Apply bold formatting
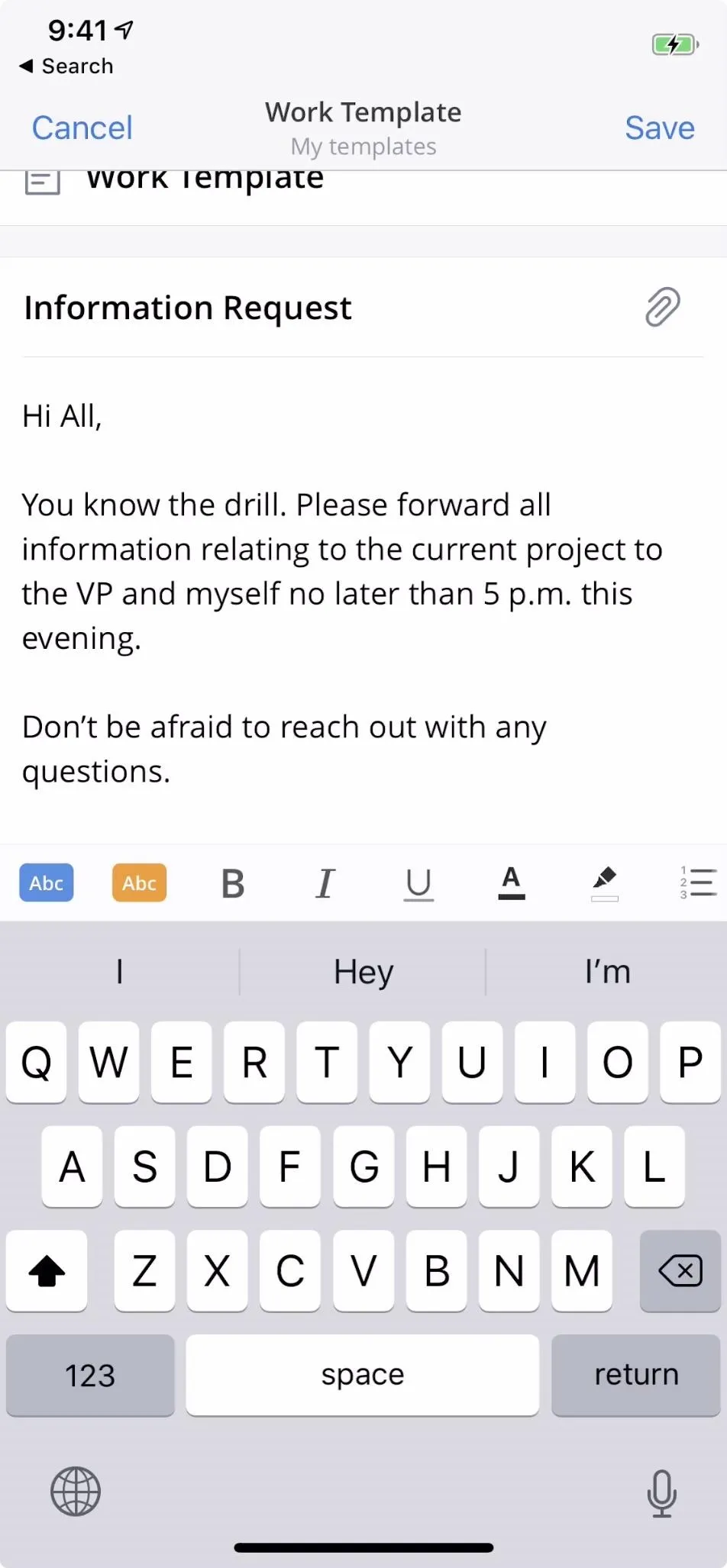Image resolution: width=727 pixels, height=1568 pixels. pos(233,884)
